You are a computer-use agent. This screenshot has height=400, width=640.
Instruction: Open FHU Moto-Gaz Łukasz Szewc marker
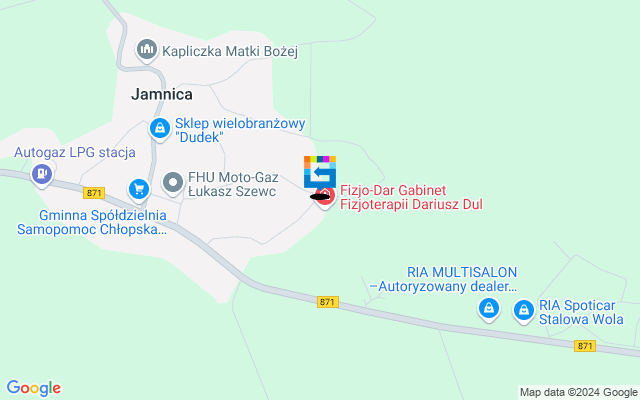[x=173, y=182]
